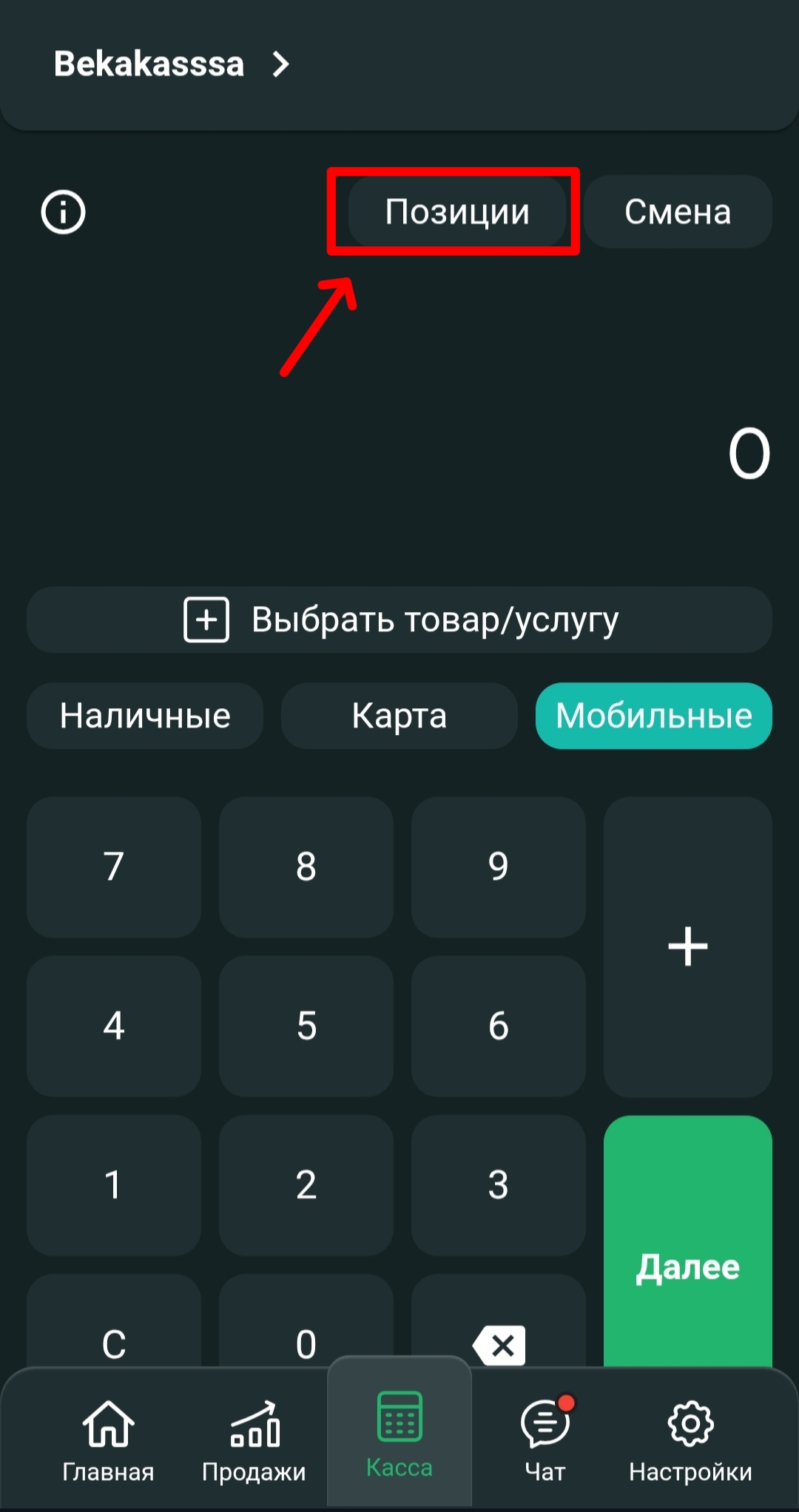This screenshot has width=799, height=1512.
Task: Select Мобильные payment method
Action: (654, 716)
